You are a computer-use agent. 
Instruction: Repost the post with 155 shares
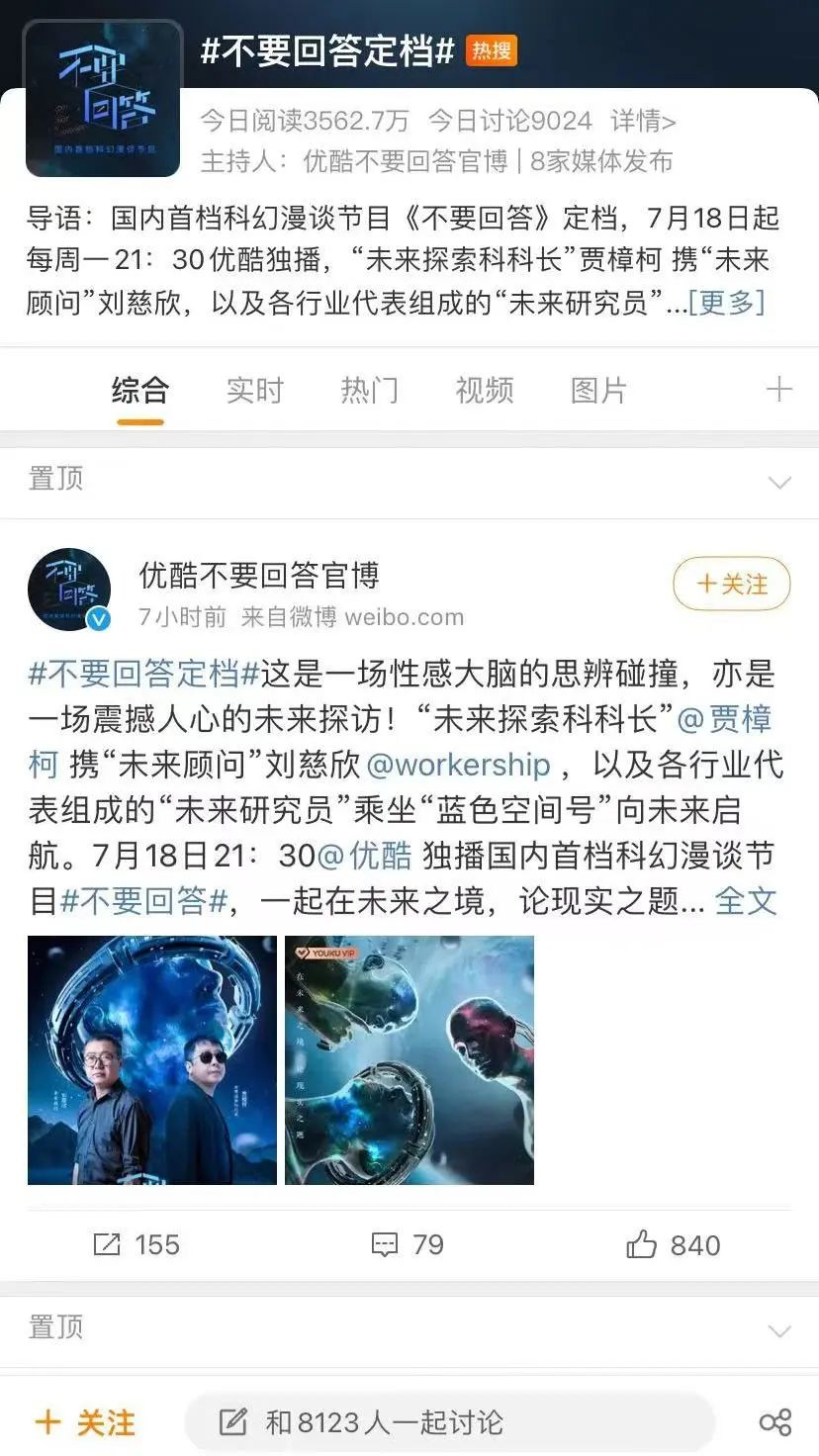click(136, 1244)
